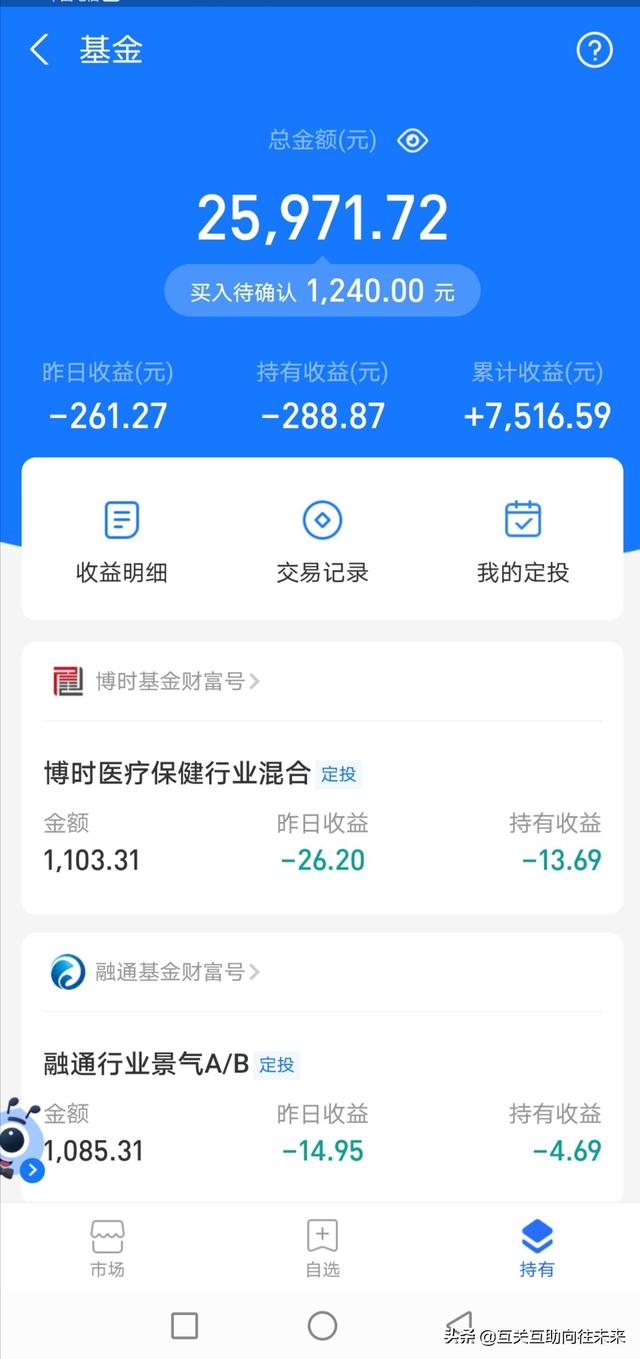View 交易记录 transaction records
The width and height of the screenshot is (640, 1359).
322,542
